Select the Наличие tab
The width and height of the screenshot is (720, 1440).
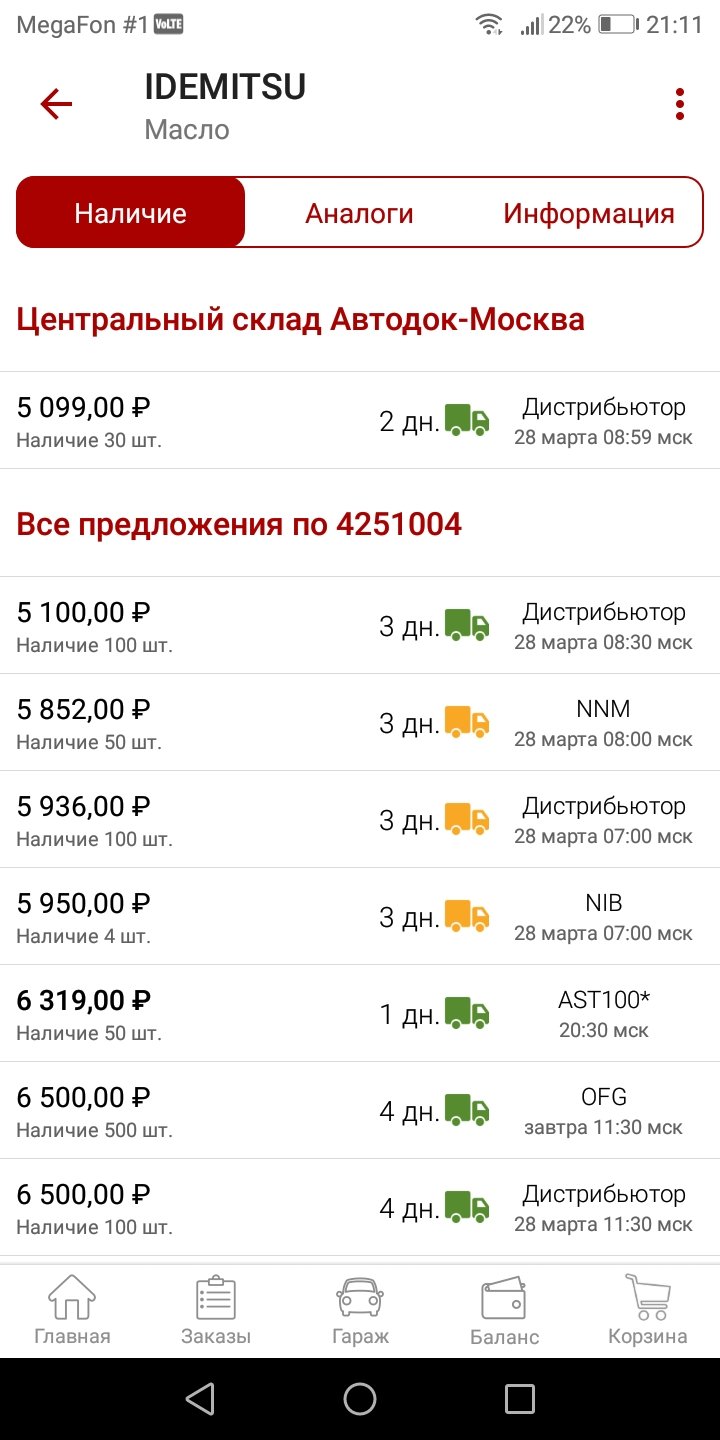(x=131, y=213)
